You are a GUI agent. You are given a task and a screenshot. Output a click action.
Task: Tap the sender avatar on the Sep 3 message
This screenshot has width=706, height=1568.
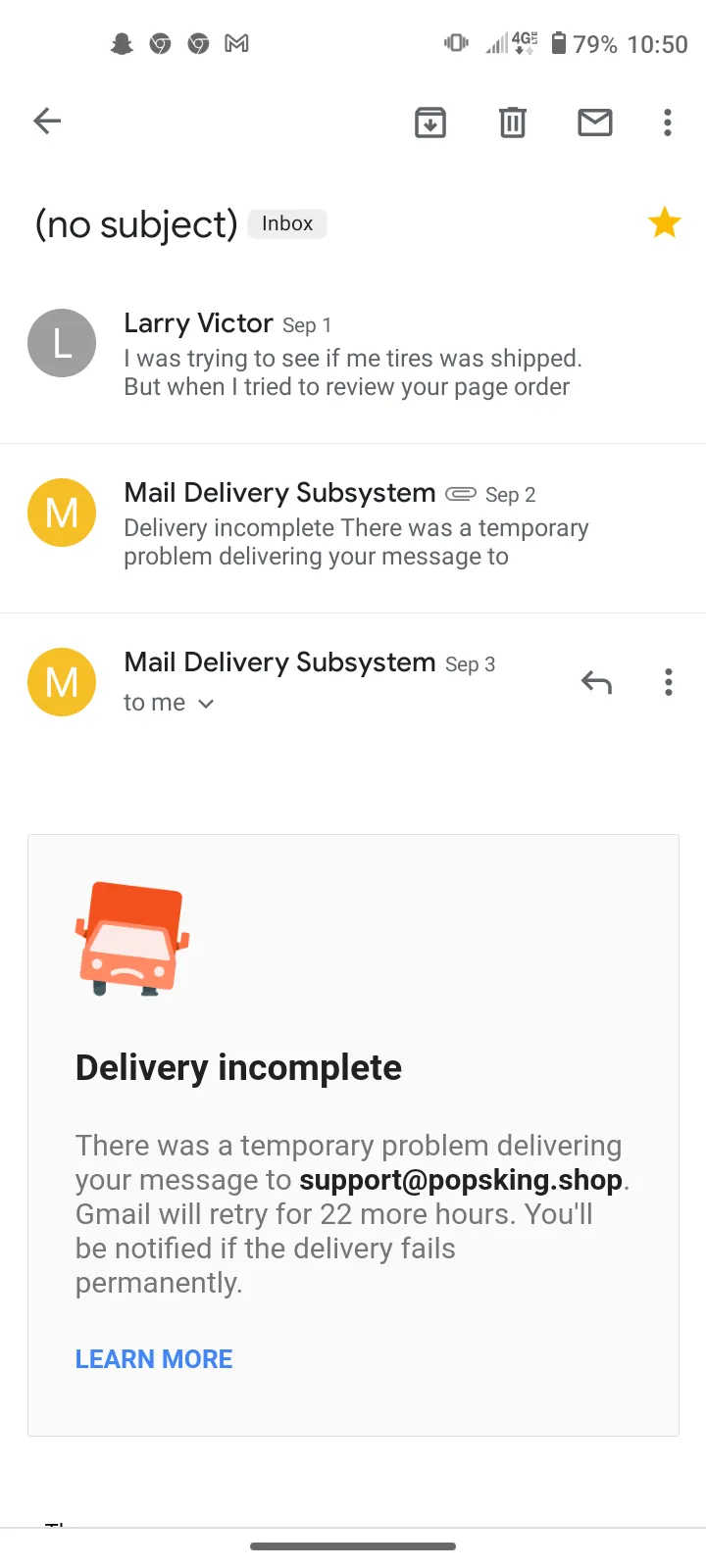click(62, 682)
